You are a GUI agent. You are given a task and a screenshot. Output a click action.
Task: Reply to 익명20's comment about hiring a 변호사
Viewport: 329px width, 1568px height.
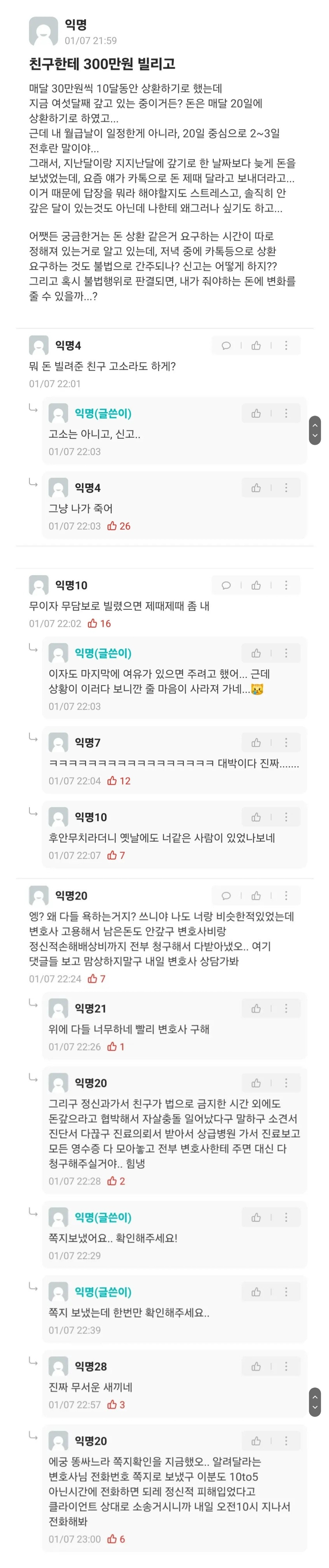click(226, 895)
